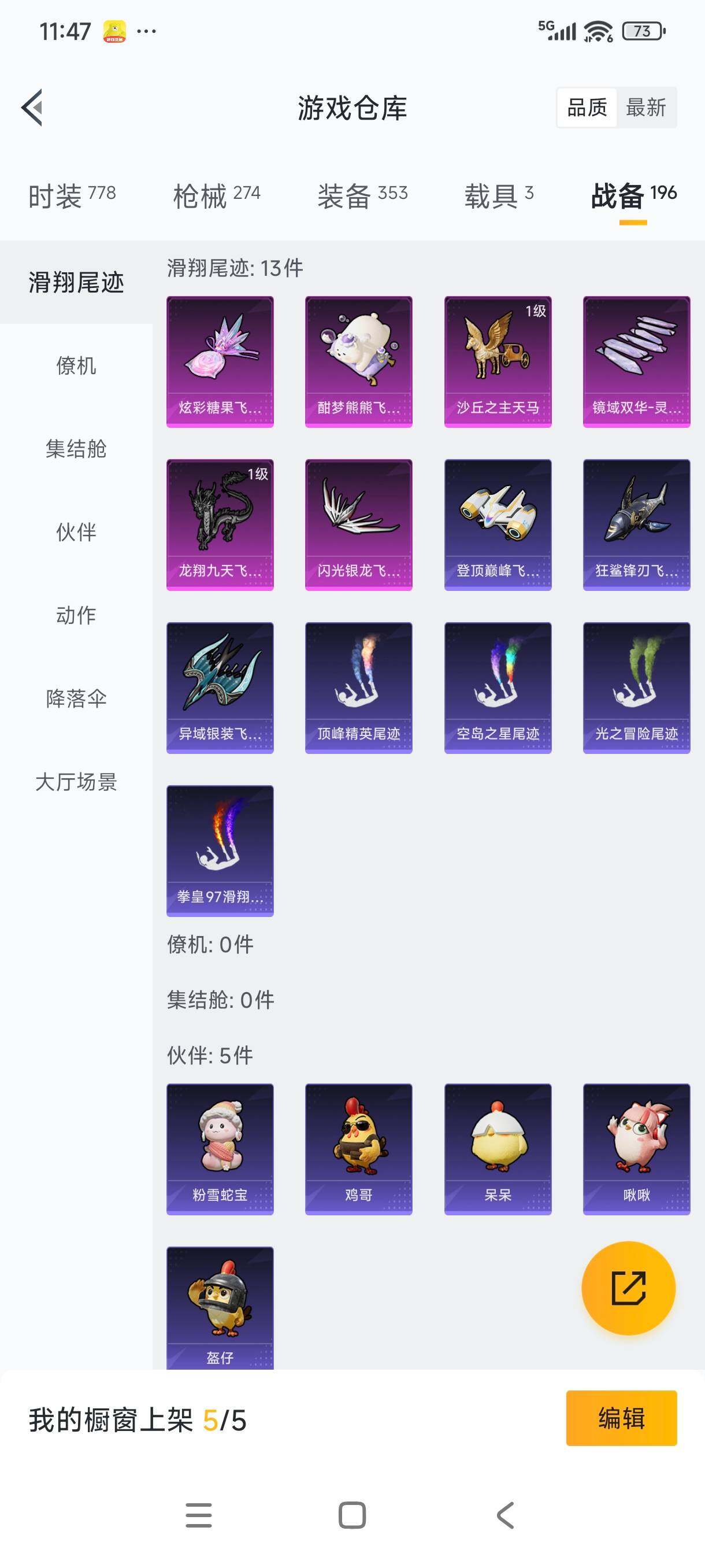The width and height of the screenshot is (705, 1568).
Task: Enable 品质 sorting mode
Action: point(587,107)
